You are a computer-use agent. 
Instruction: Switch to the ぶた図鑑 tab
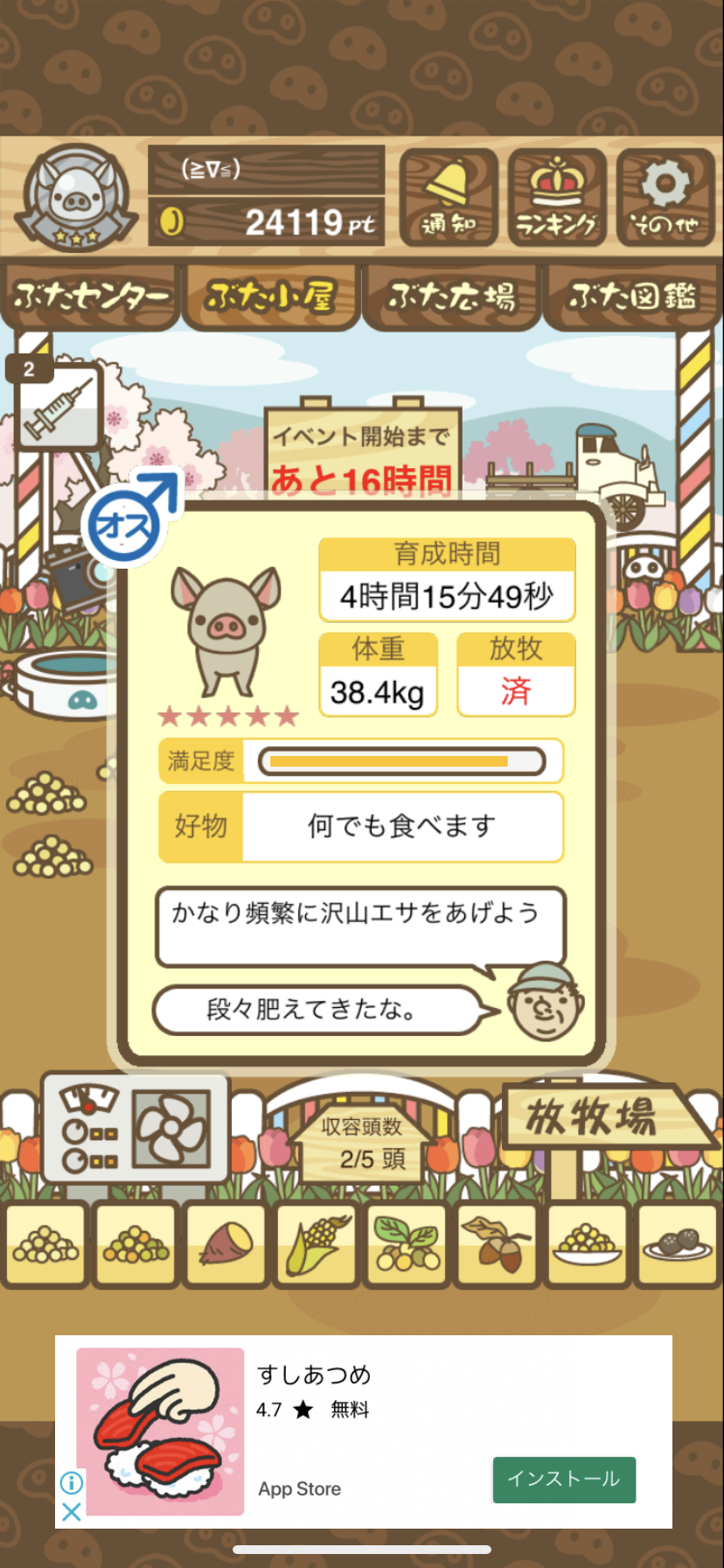632,297
